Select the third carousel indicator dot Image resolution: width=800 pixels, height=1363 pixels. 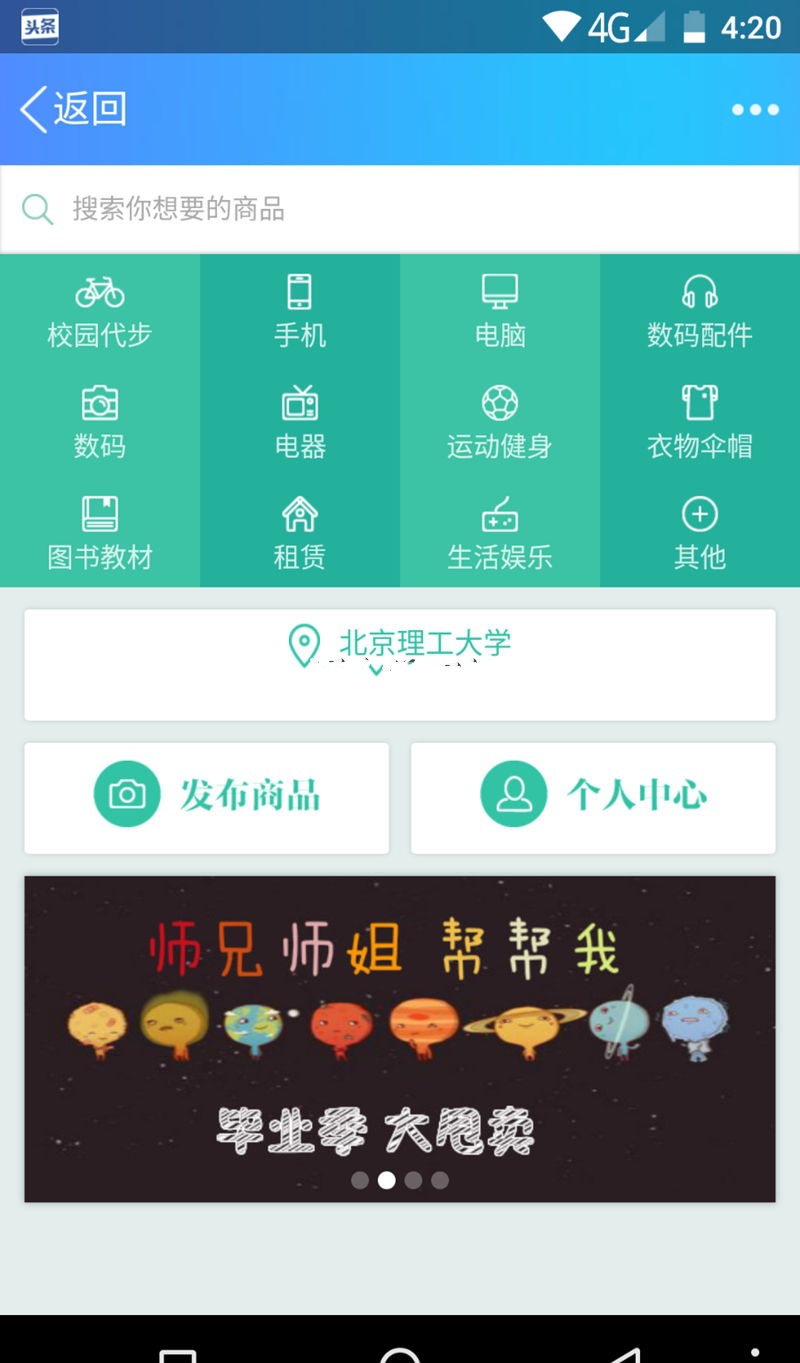[x=414, y=1180]
